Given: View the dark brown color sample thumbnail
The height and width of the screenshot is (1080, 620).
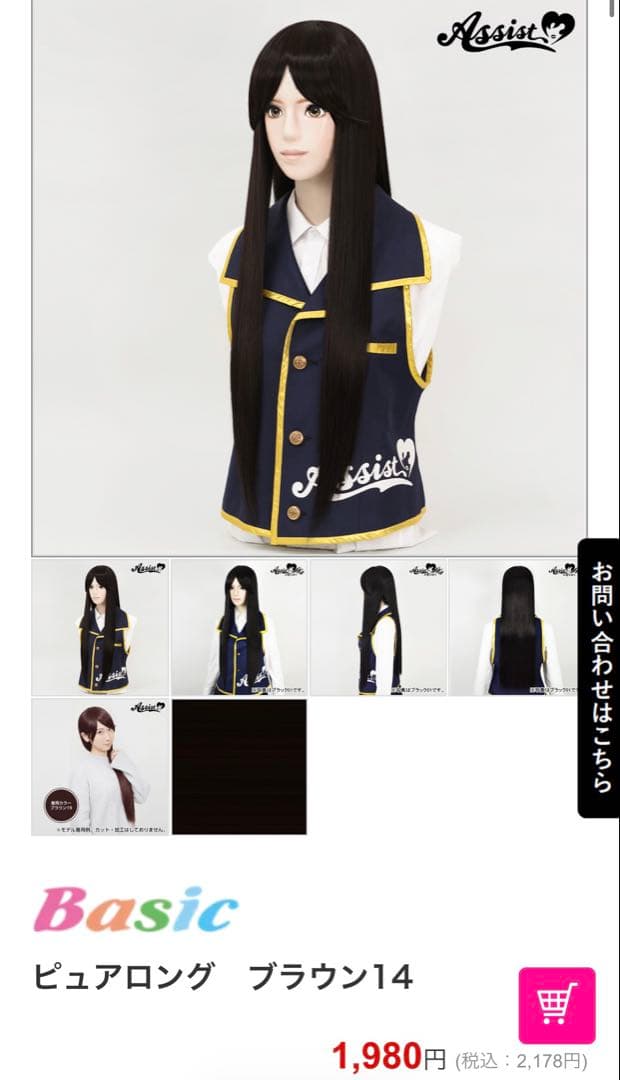Looking at the screenshot, I should coord(239,767).
